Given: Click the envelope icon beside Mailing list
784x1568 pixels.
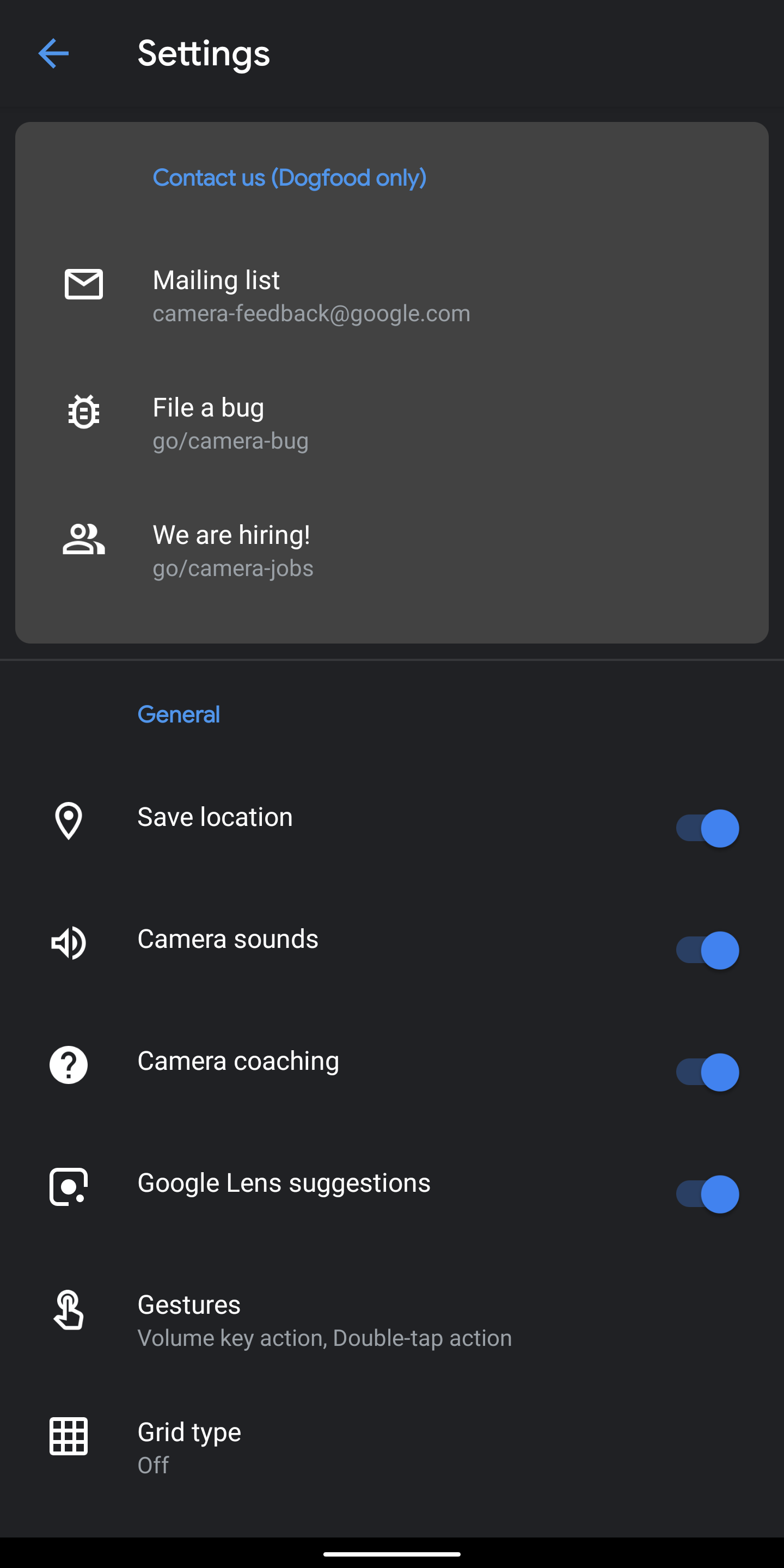Looking at the screenshot, I should 82,284.
